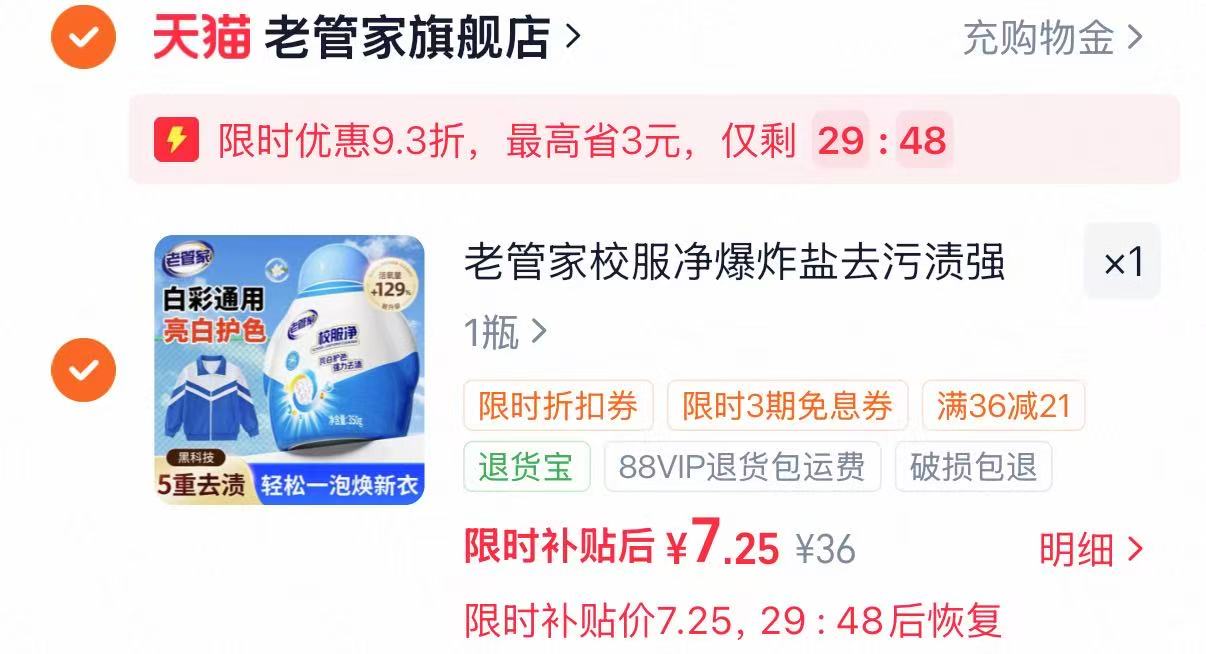Tap the 限时3期免息券 tag
1206x654 pixels.
click(787, 406)
